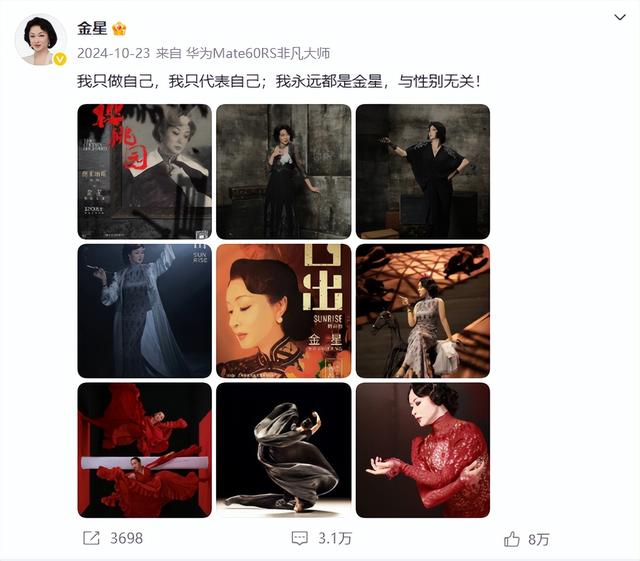View the seventh photo of red dress dancers
Image resolution: width=640 pixels, height=561 pixels.
(144, 449)
